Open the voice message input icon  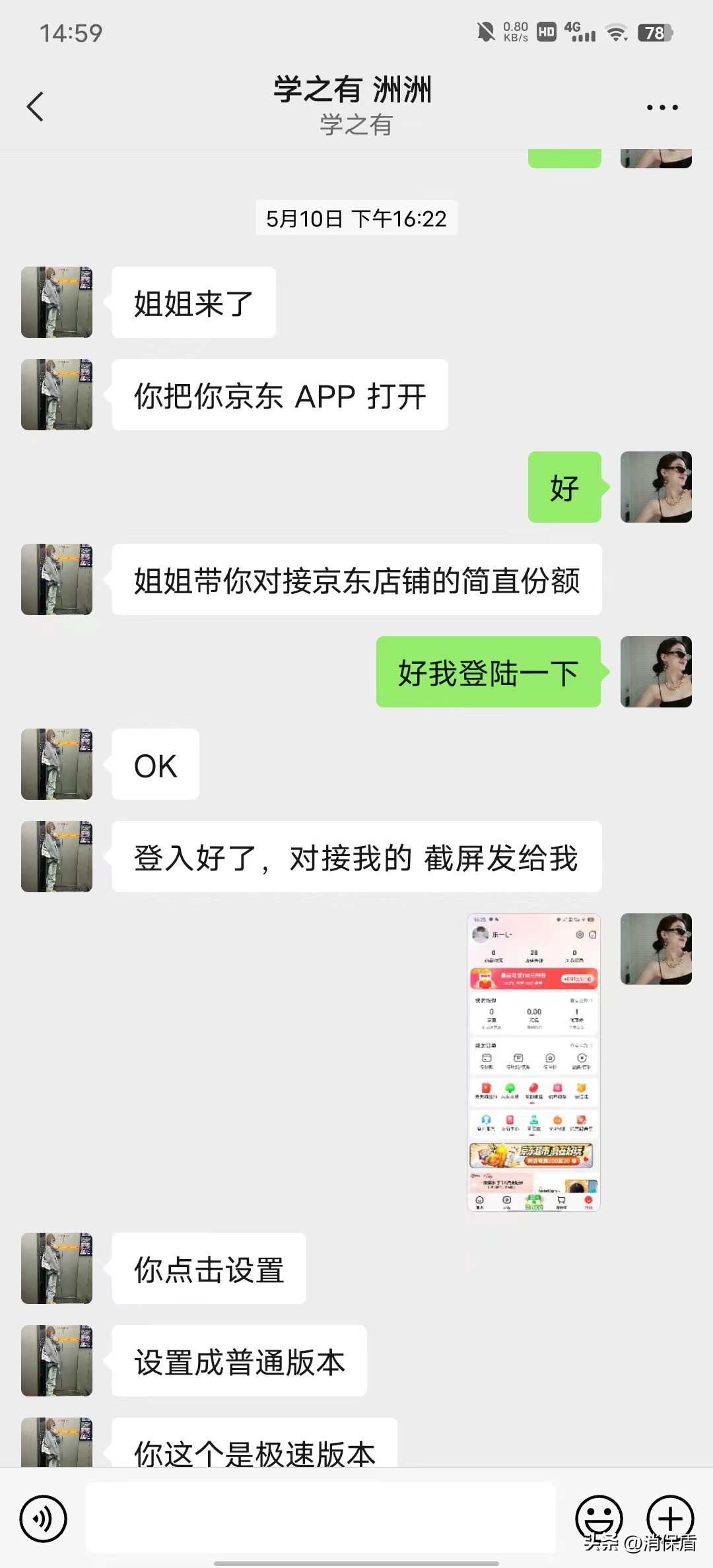42,1519
